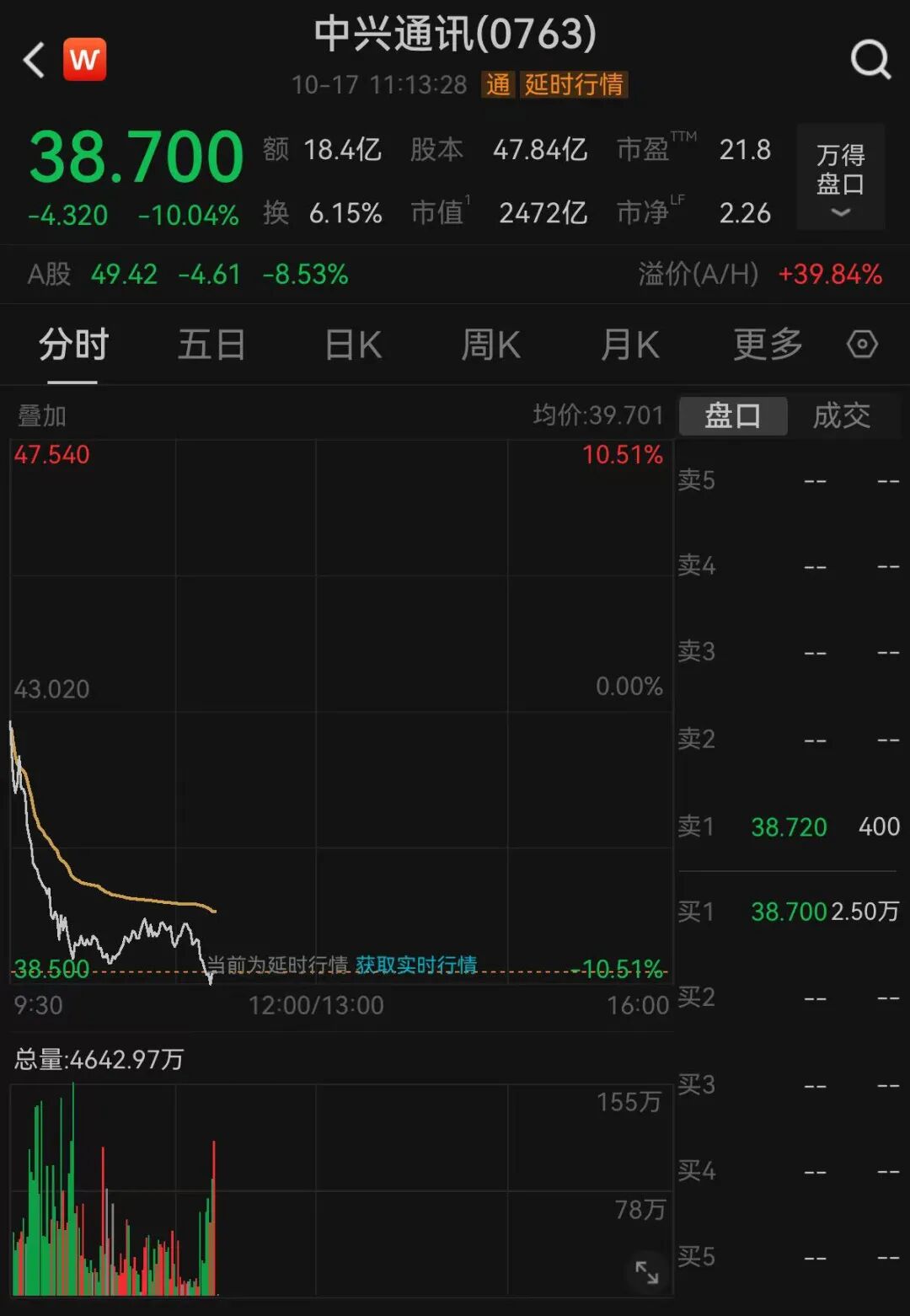Open the A股 49.42 quote row
The width and height of the screenshot is (910, 1316).
(187, 275)
